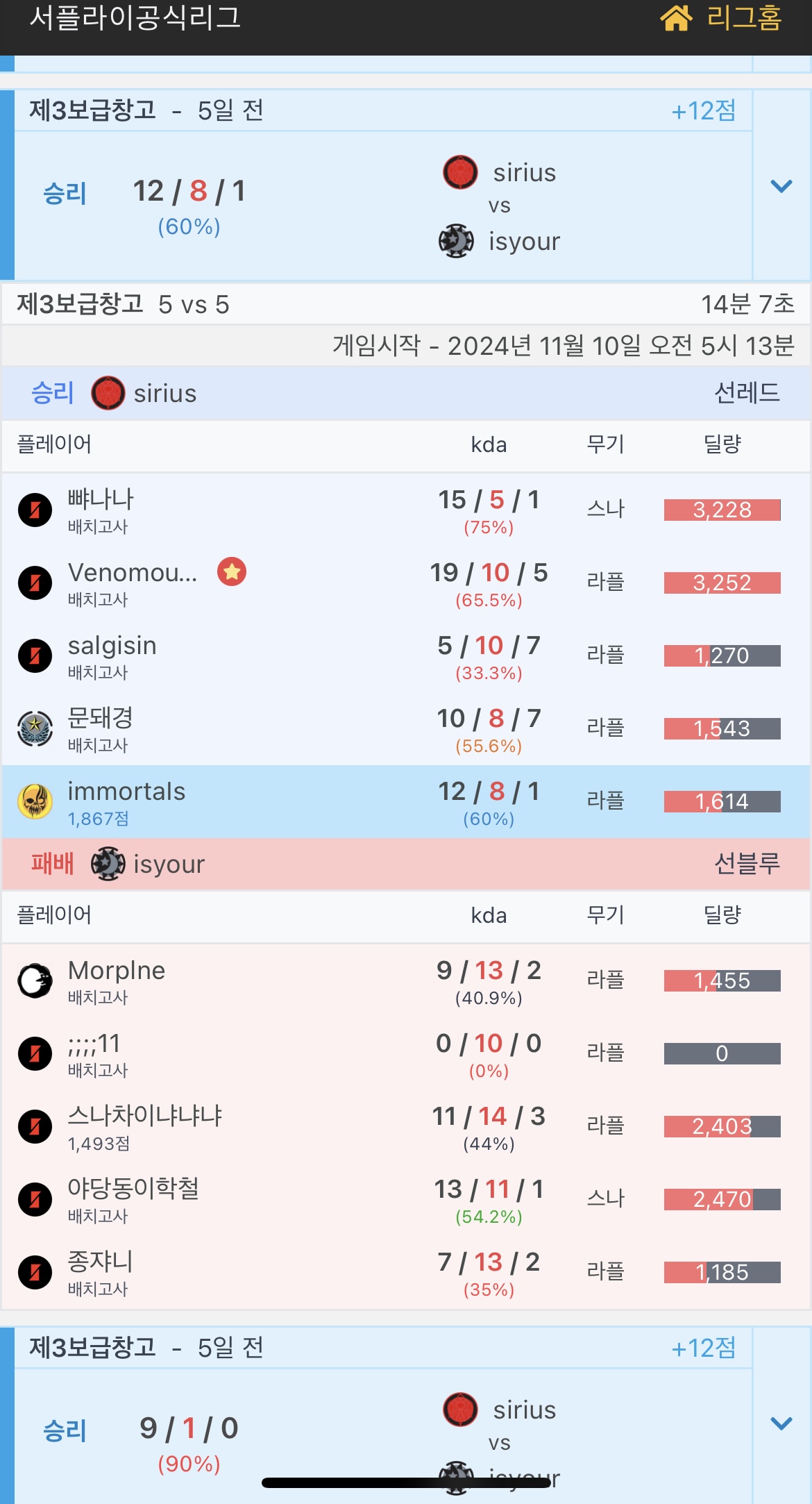Go to 리그홈 league home

pyautogui.click(x=722, y=18)
